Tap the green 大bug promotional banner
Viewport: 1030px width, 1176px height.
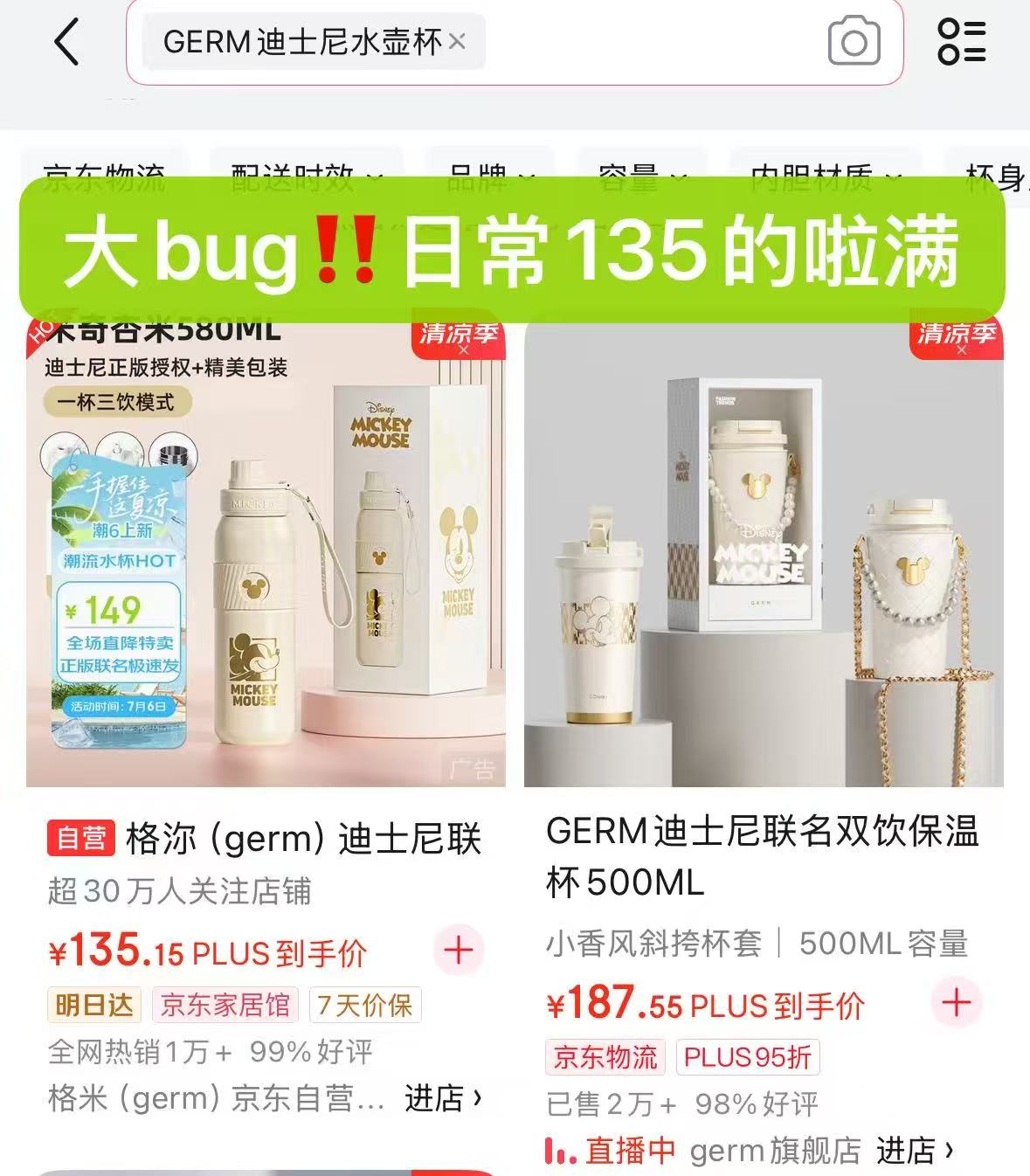515,253
